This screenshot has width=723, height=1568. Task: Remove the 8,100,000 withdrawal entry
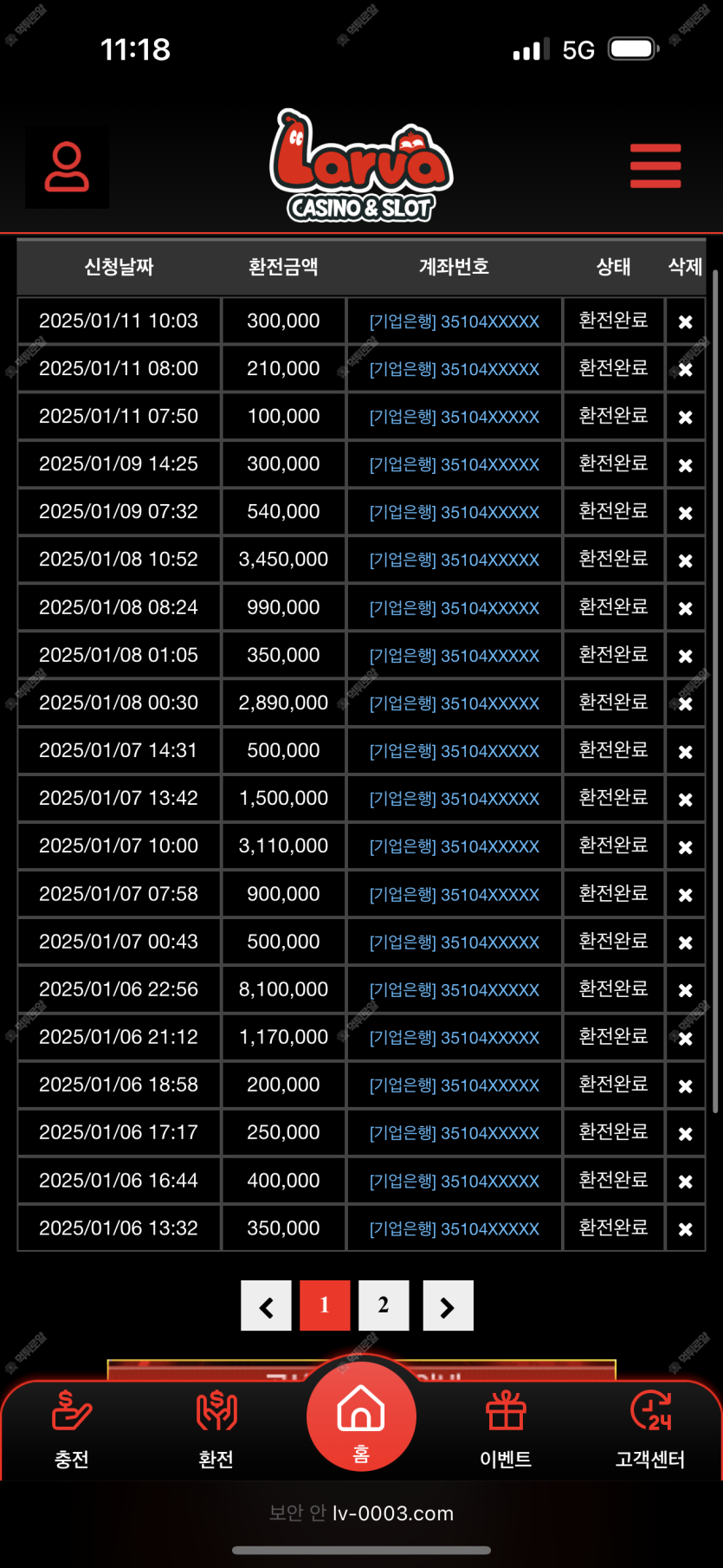[x=685, y=990]
